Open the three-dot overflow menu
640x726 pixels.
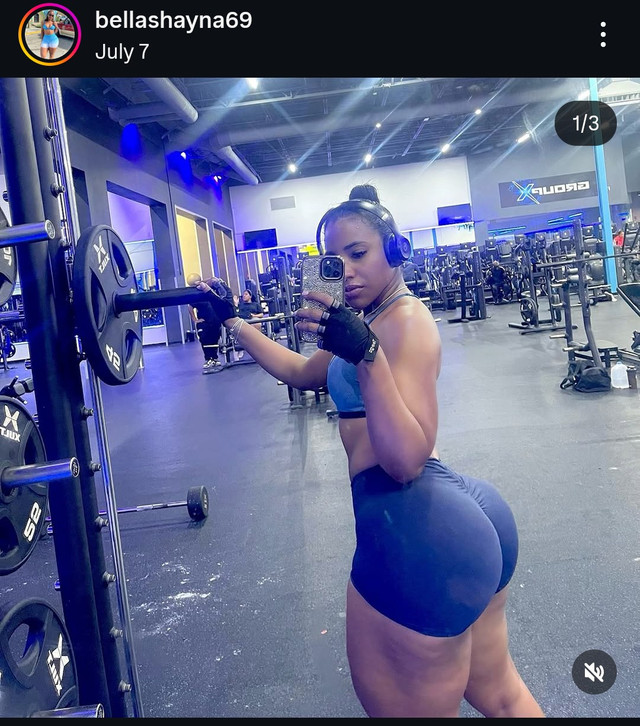tap(603, 34)
